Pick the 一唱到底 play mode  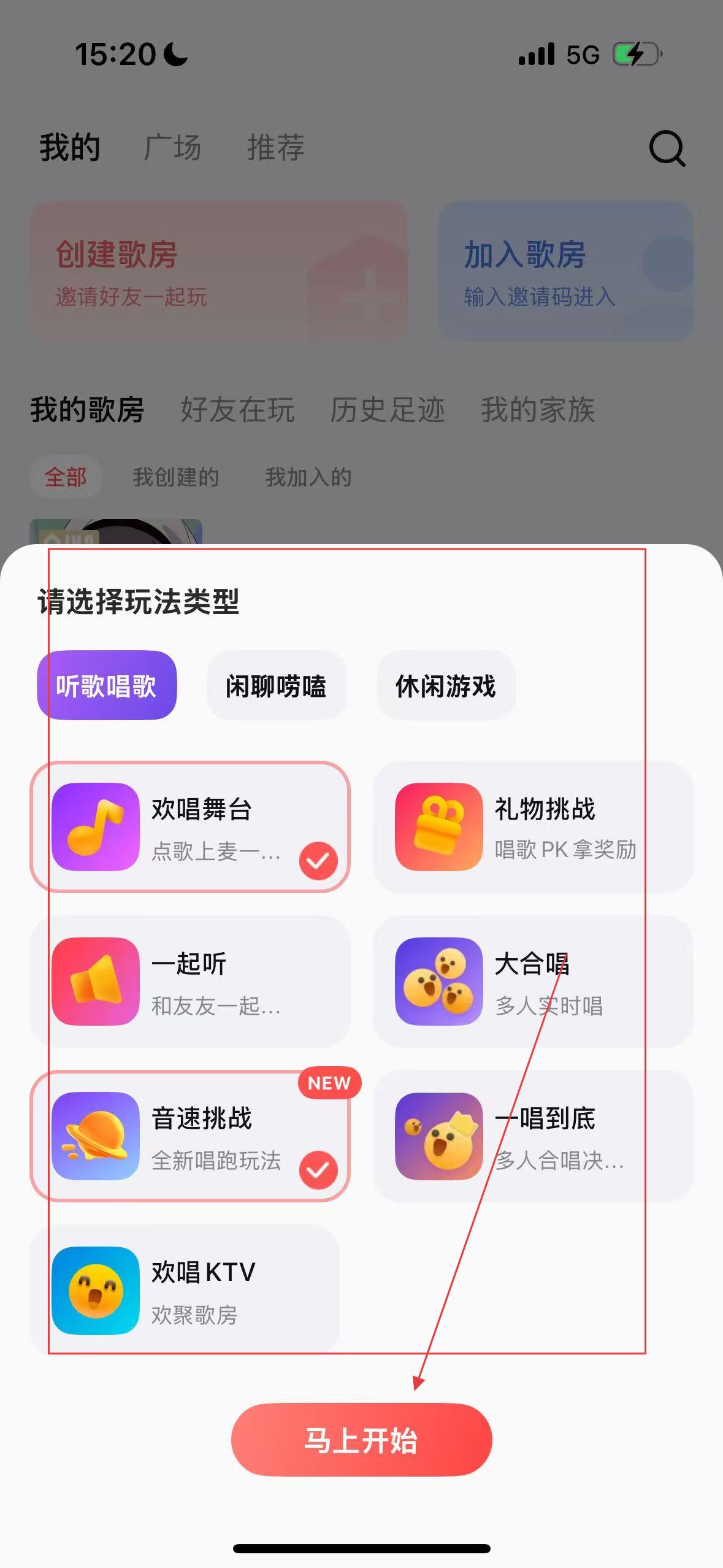coord(533,1136)
